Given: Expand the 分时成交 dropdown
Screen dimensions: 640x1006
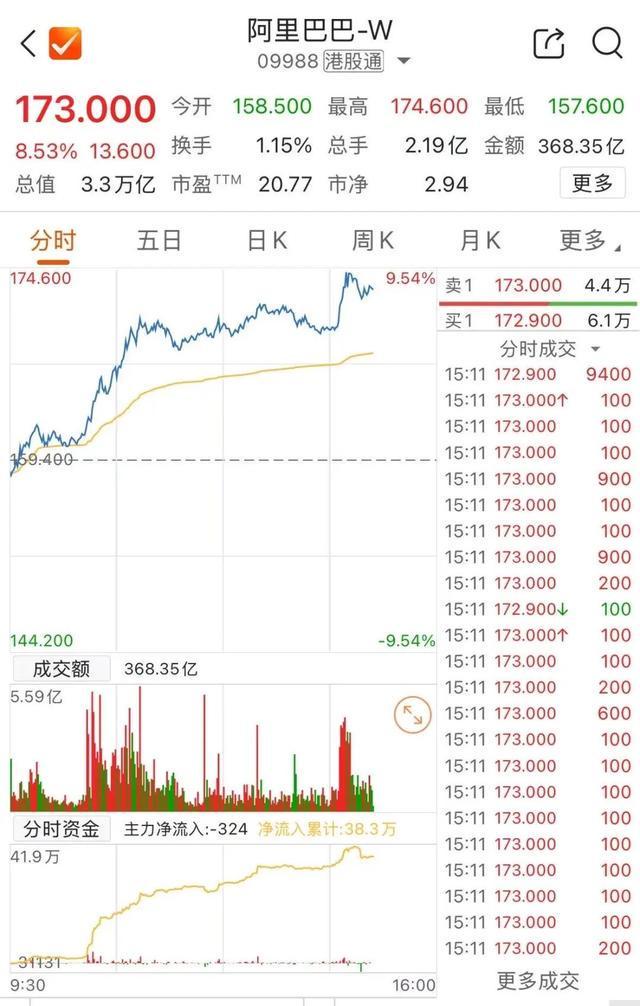Looking at the screenshot, I should click(550, 349).
